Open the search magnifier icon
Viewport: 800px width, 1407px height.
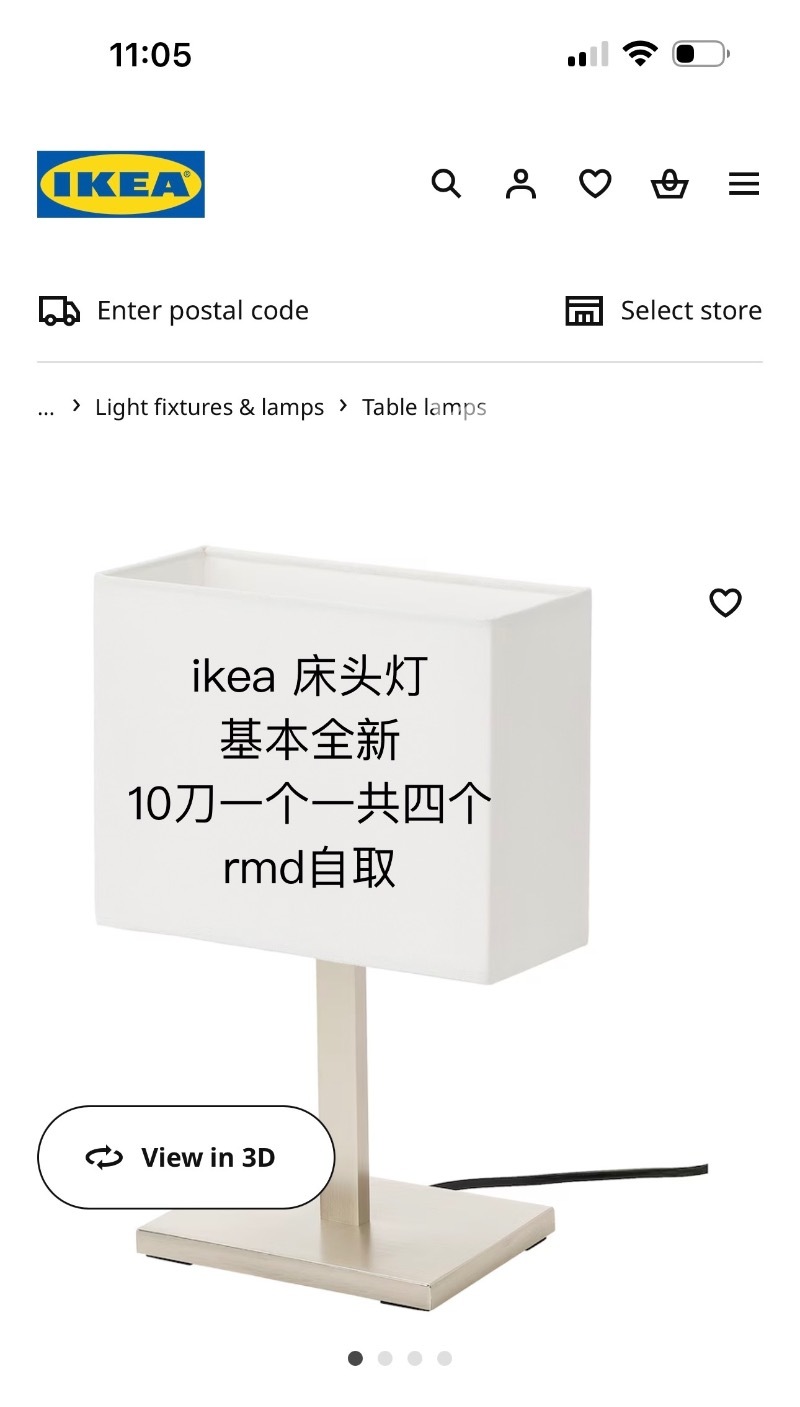446,184
